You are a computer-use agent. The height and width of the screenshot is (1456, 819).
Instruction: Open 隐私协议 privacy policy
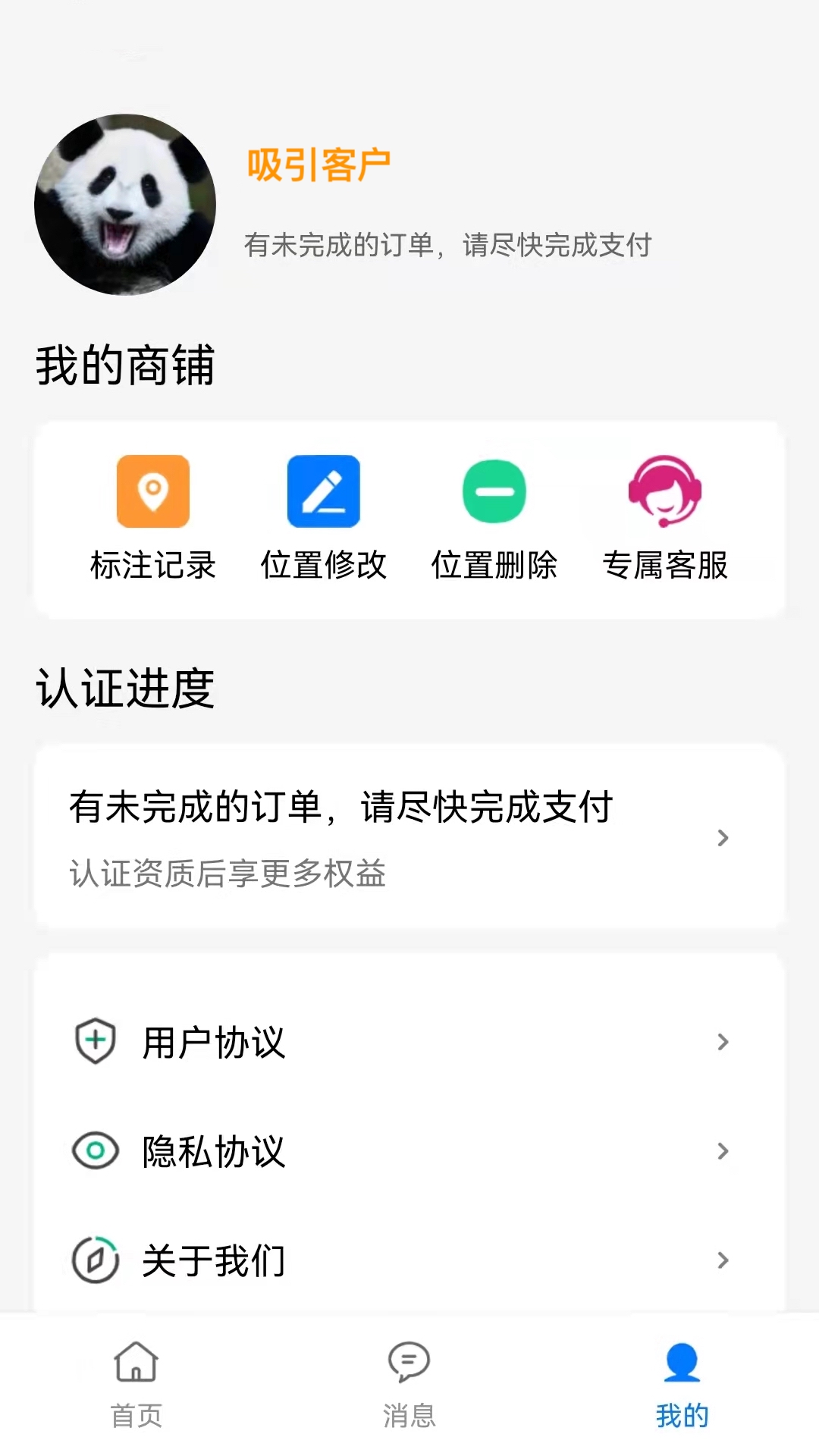pos(409,1151)
